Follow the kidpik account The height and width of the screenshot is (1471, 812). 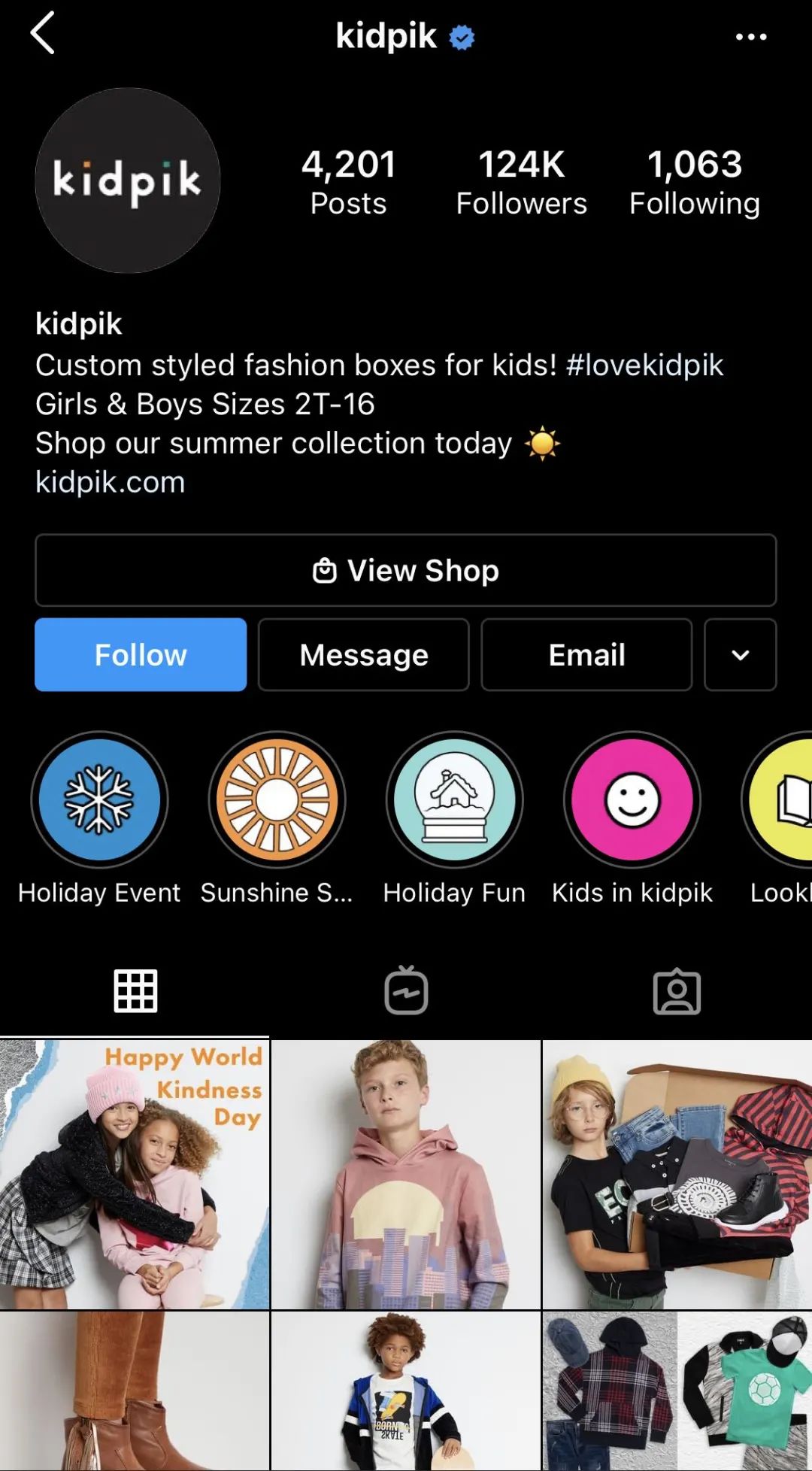click(141, 654)
